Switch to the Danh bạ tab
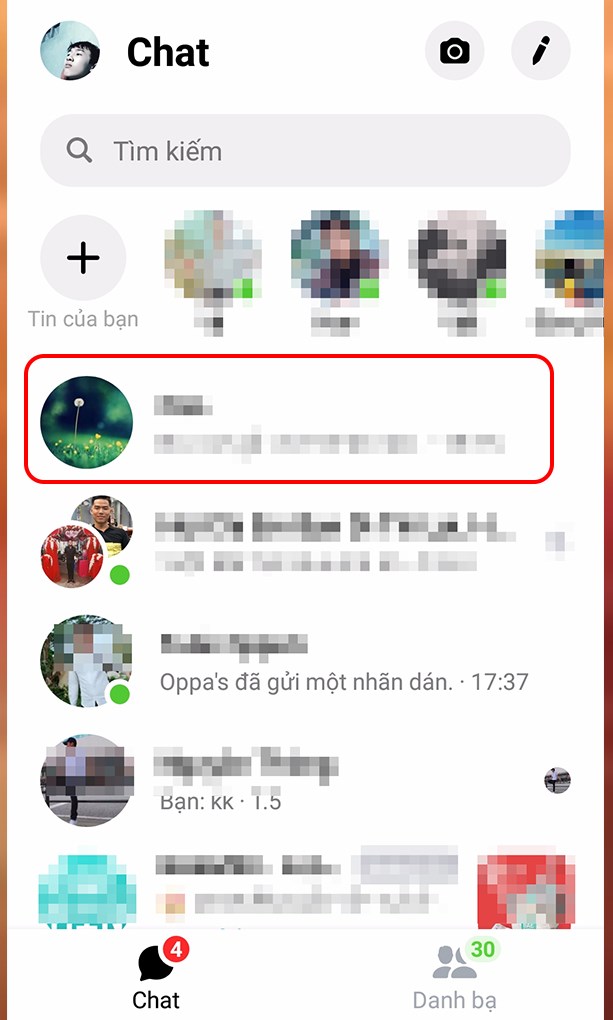Viewport: 613px width, 1020px height. [x=455, y=975]
